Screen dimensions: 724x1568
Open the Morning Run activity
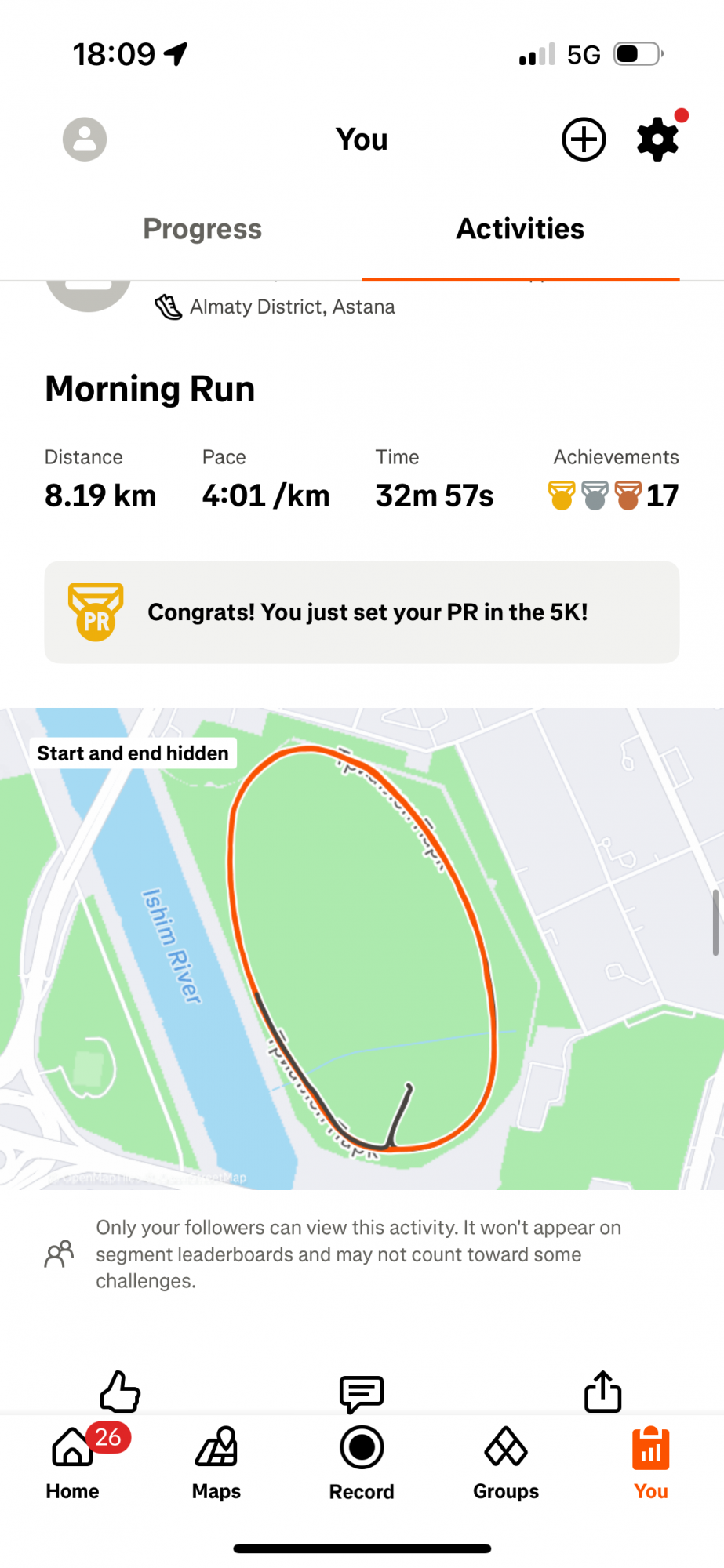click(150, 389)
